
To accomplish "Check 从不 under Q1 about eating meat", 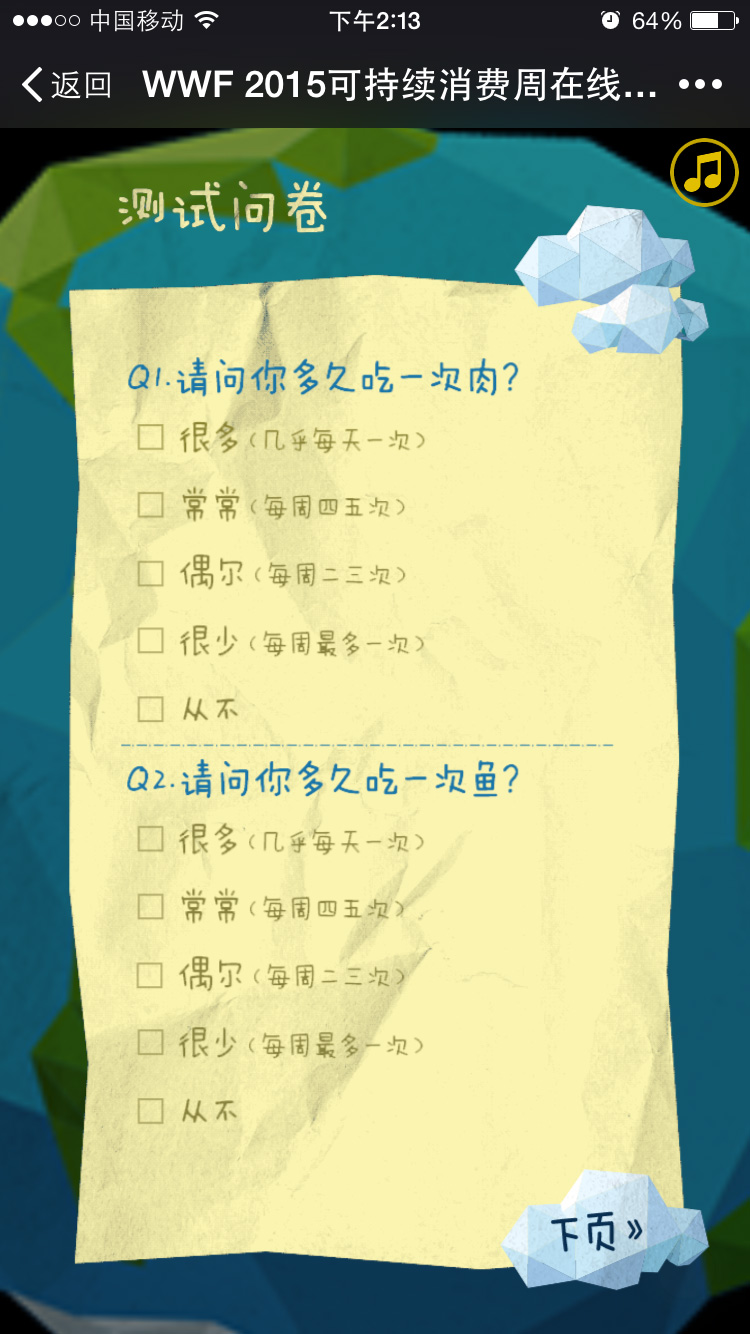I will point(151,709).
